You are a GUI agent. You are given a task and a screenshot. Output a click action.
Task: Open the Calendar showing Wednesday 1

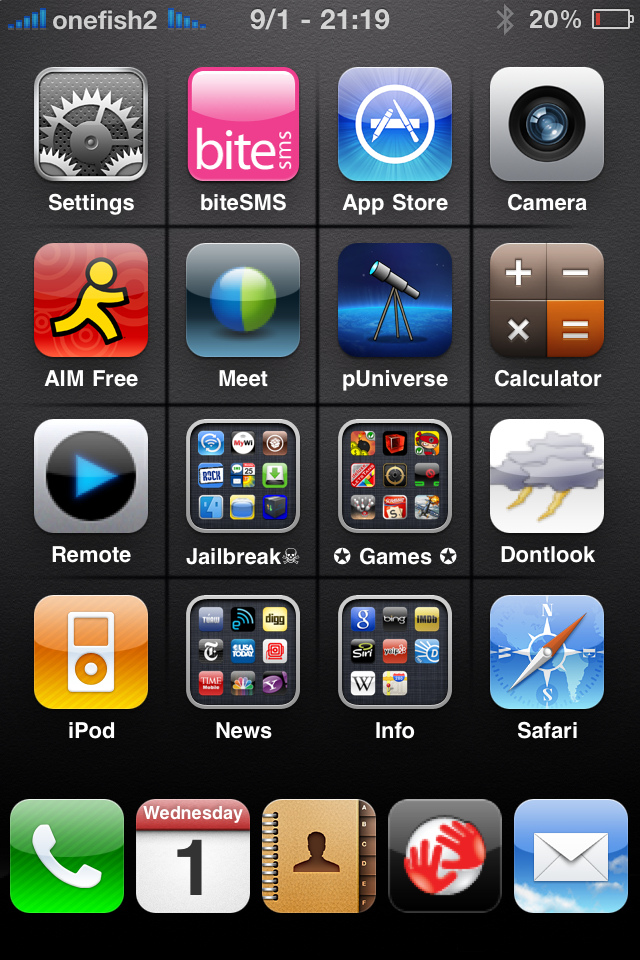pyautogui.click(x=193, y=856)
